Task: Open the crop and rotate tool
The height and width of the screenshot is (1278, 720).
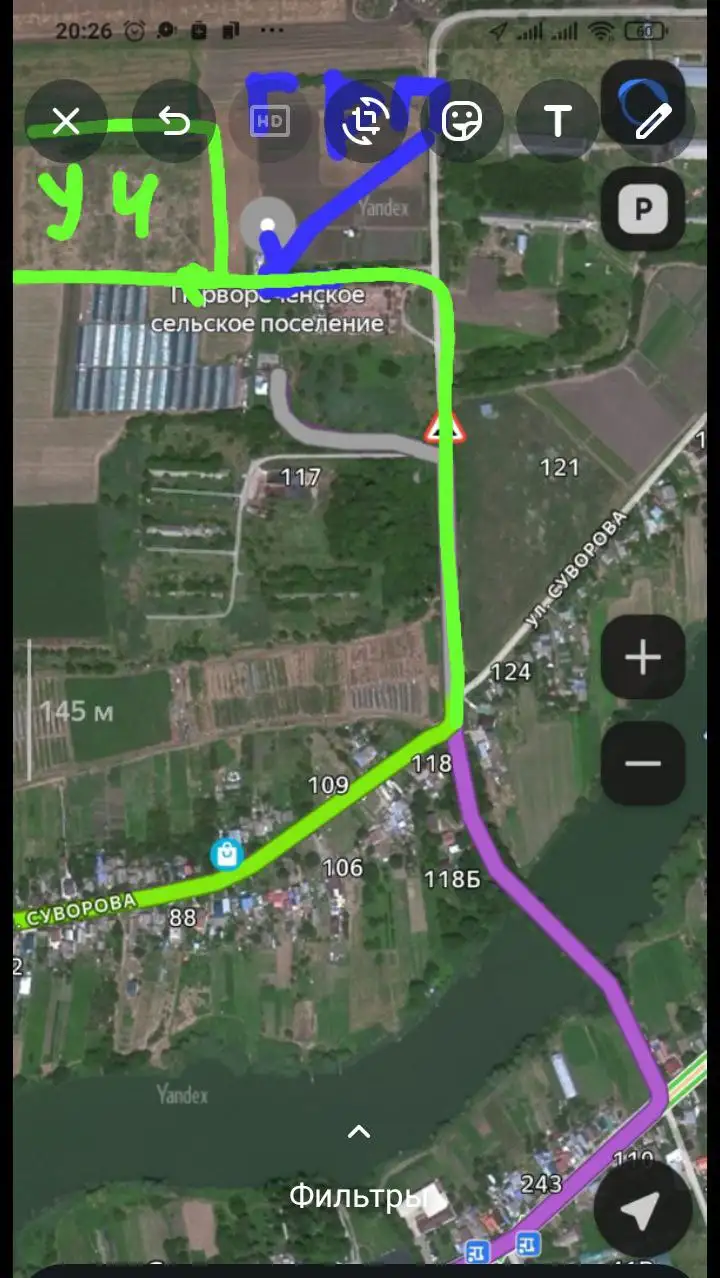Action: (x=368, y=119)
